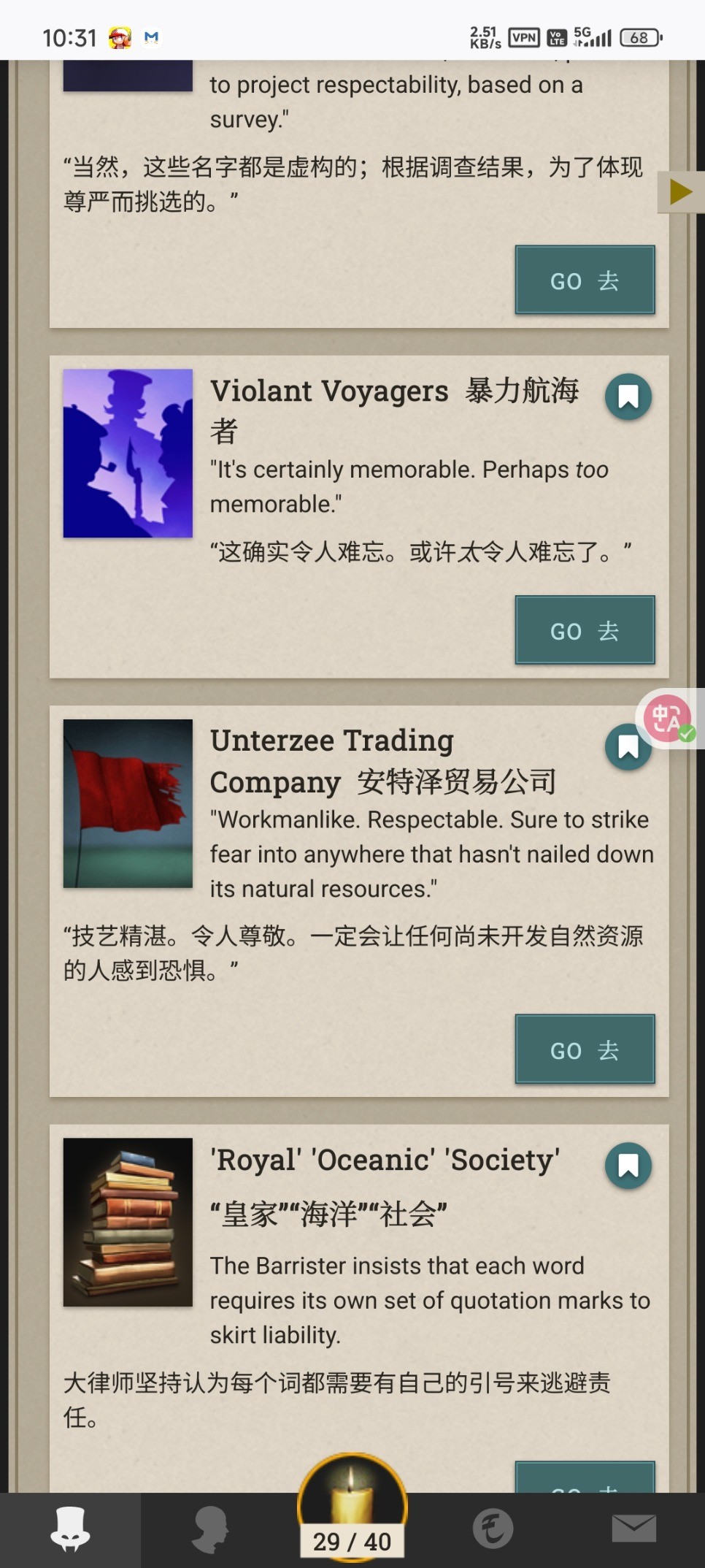
Task: Switch to the top hat story tab
Action: tap(70, 1529)
